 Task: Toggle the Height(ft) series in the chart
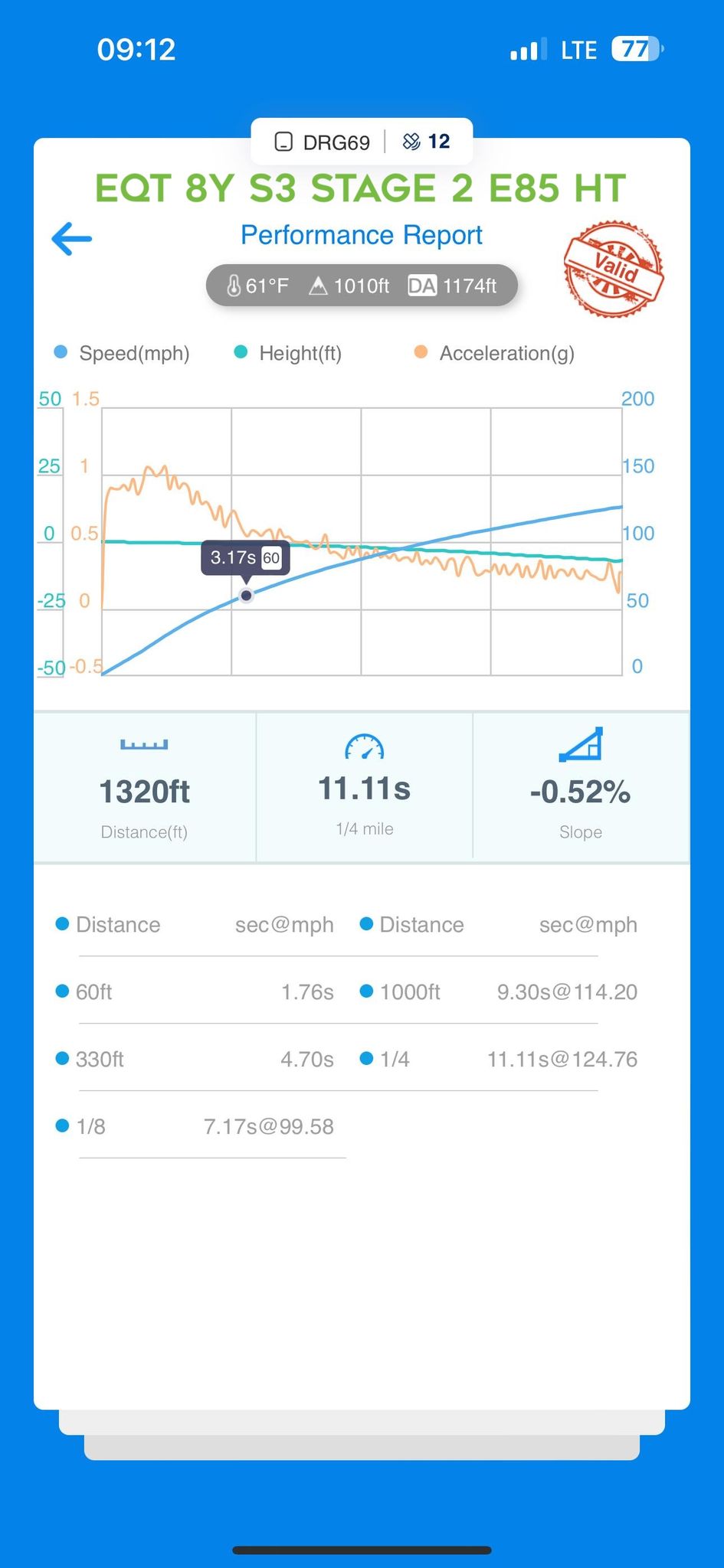[x=289, y=353]
